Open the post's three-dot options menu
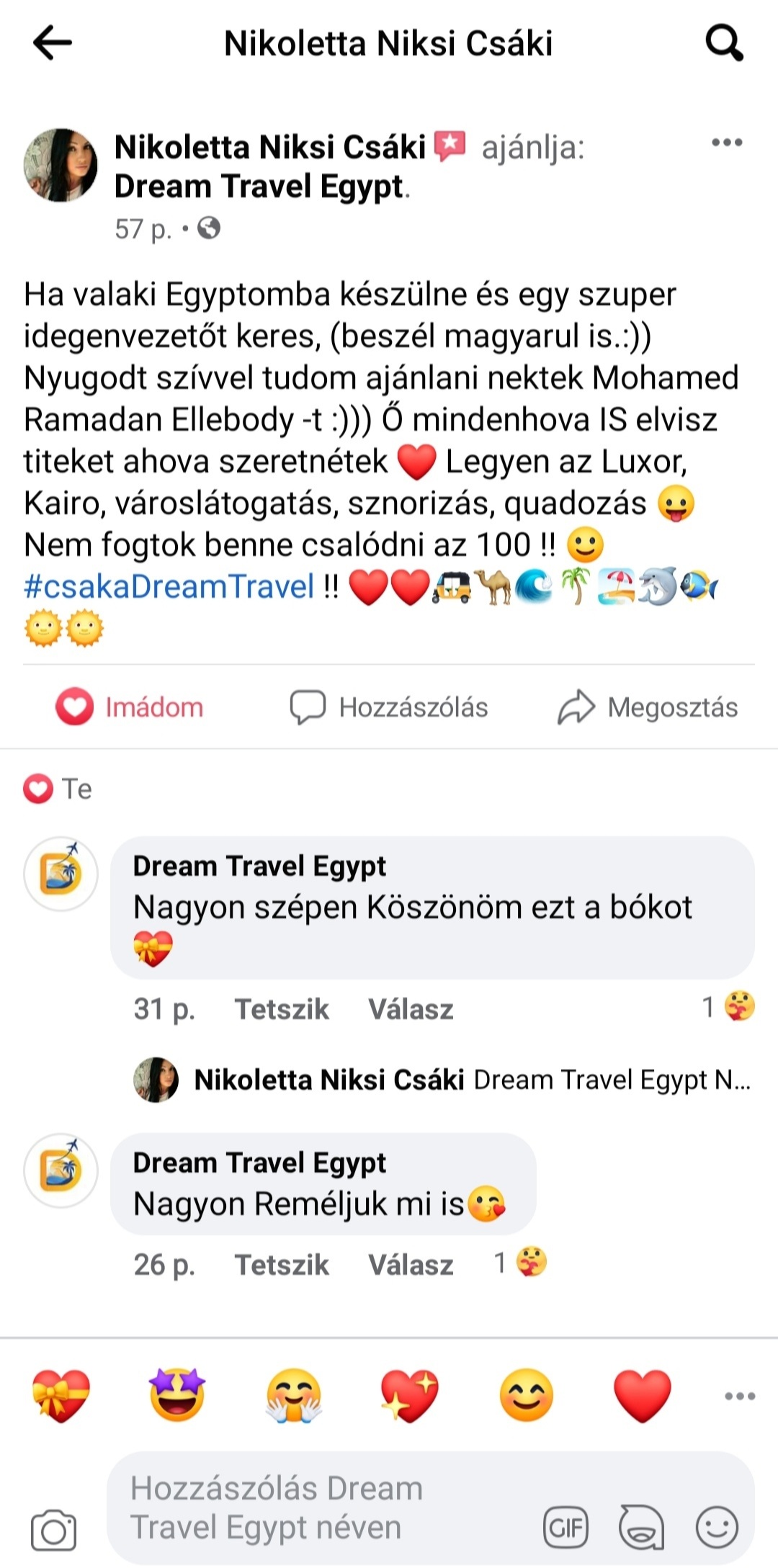The image size is (778, 1568). click(x=726, y=143)
